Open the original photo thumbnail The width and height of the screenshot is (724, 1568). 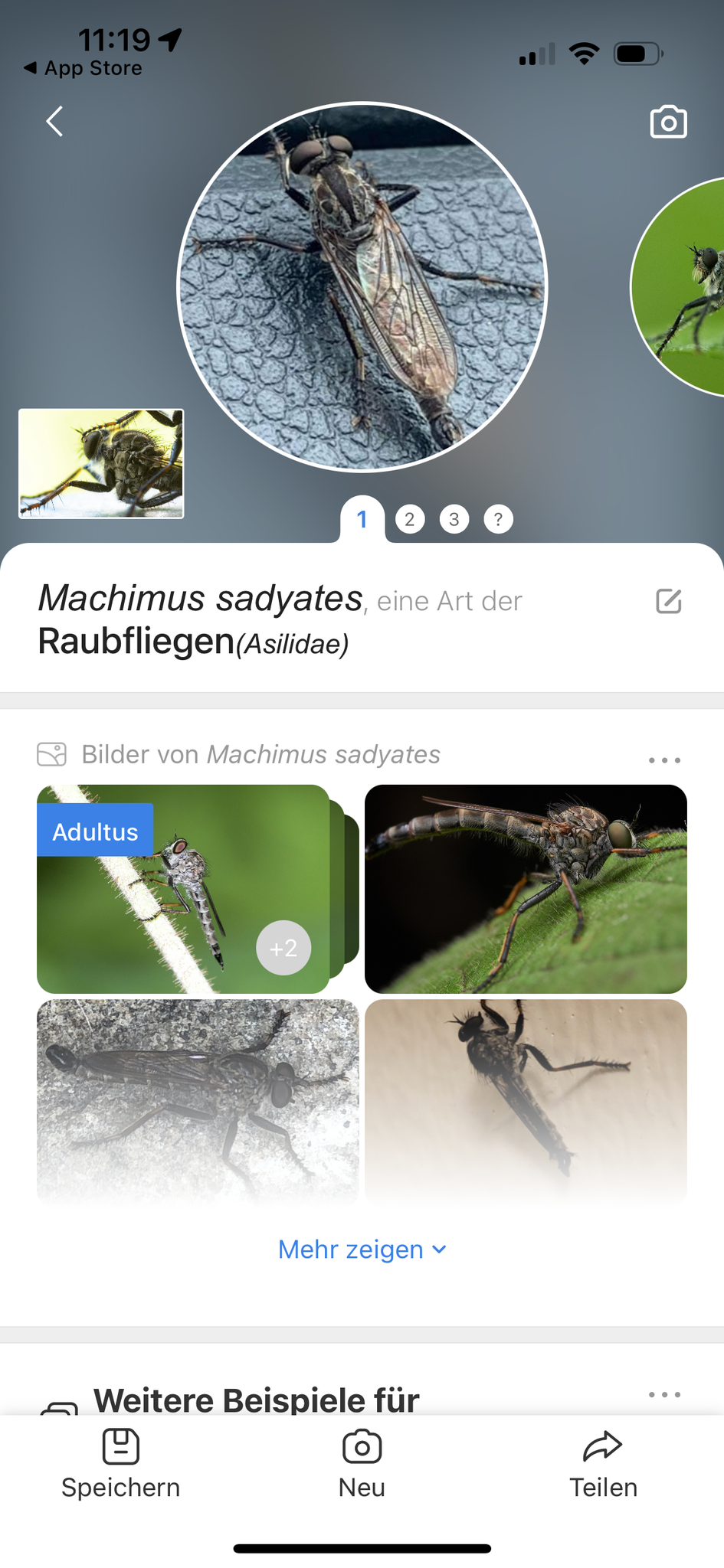101,464
